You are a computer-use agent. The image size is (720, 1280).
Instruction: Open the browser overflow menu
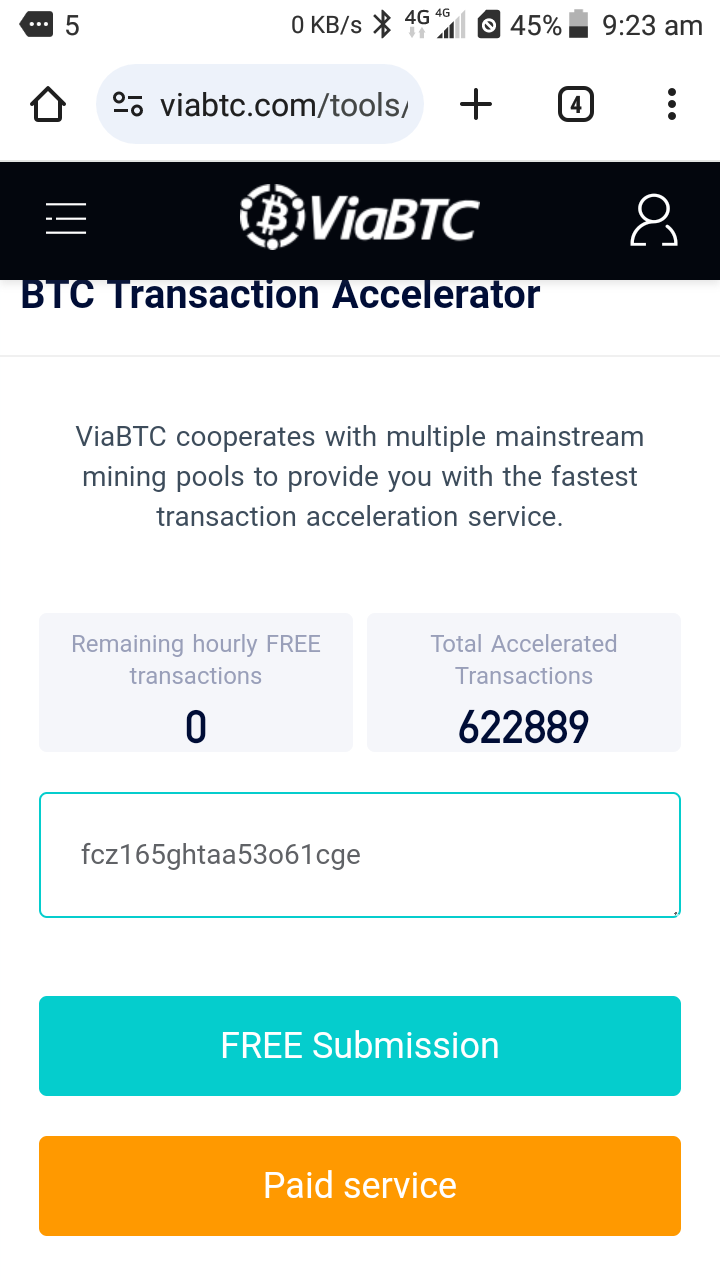[x=671, y=104]
